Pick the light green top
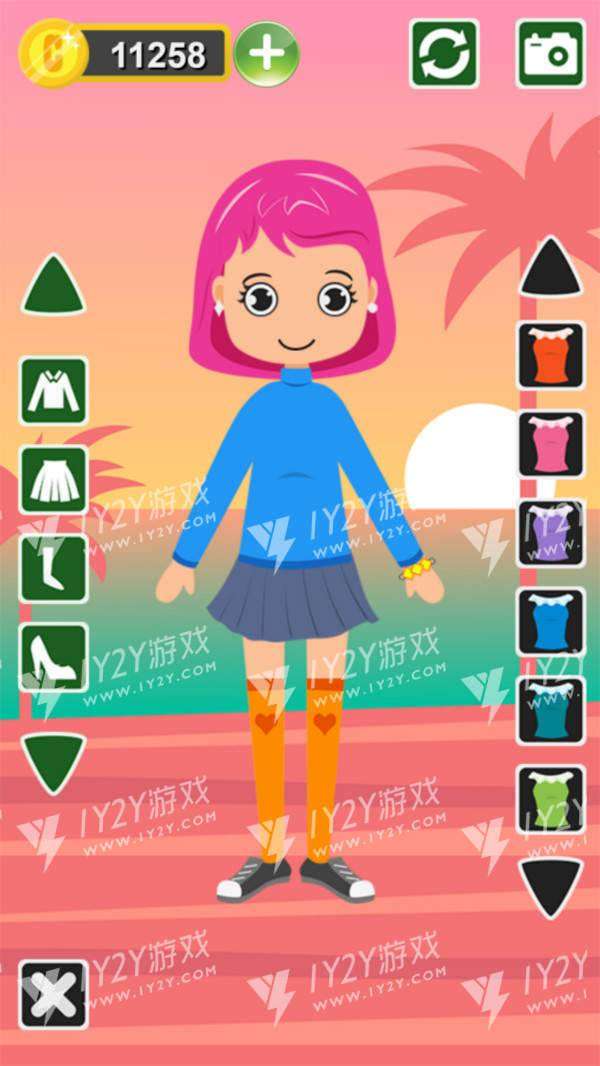The image size is (600, 1066). (551, 799)
